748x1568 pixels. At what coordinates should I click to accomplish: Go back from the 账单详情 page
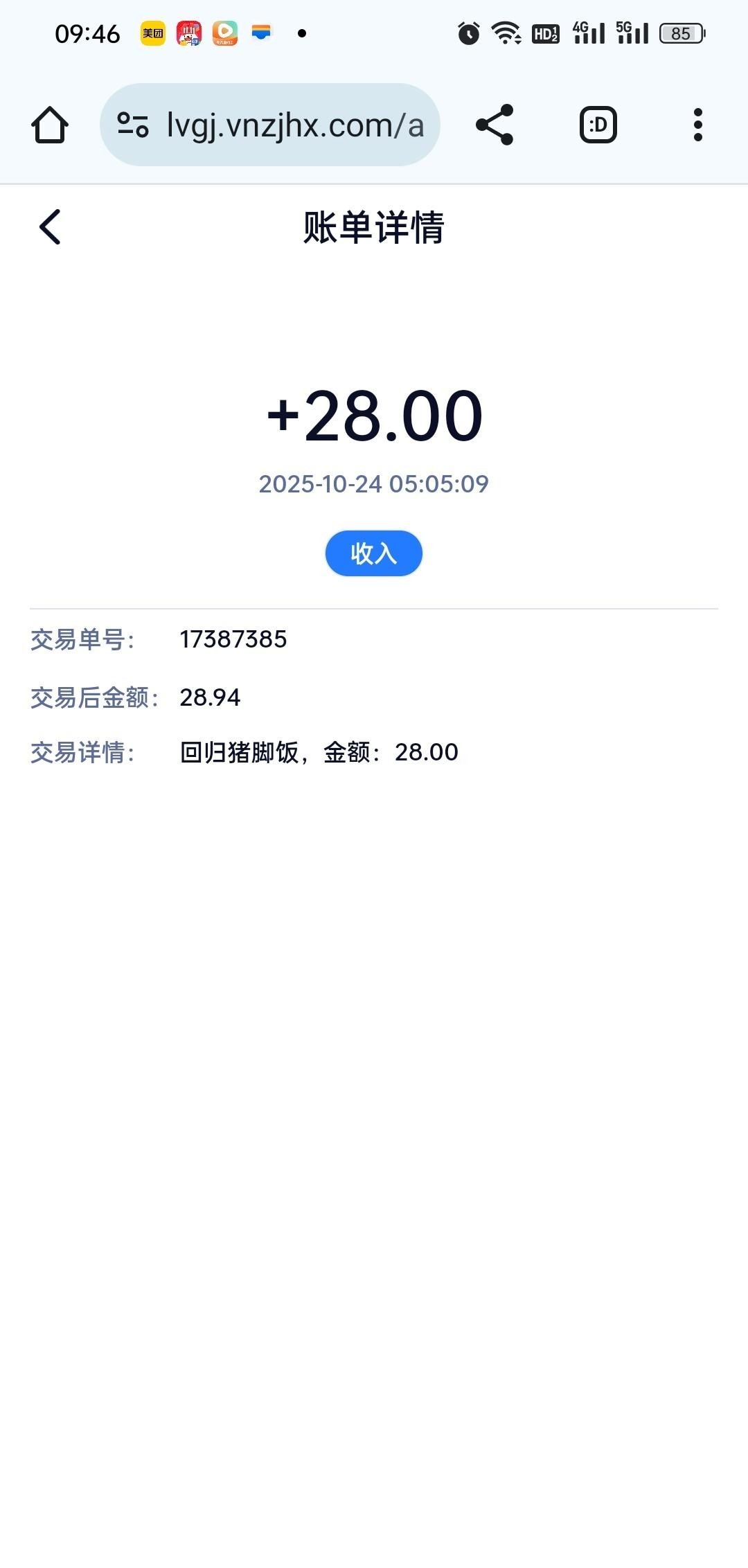pyautogui.click(x=50, y=227)
